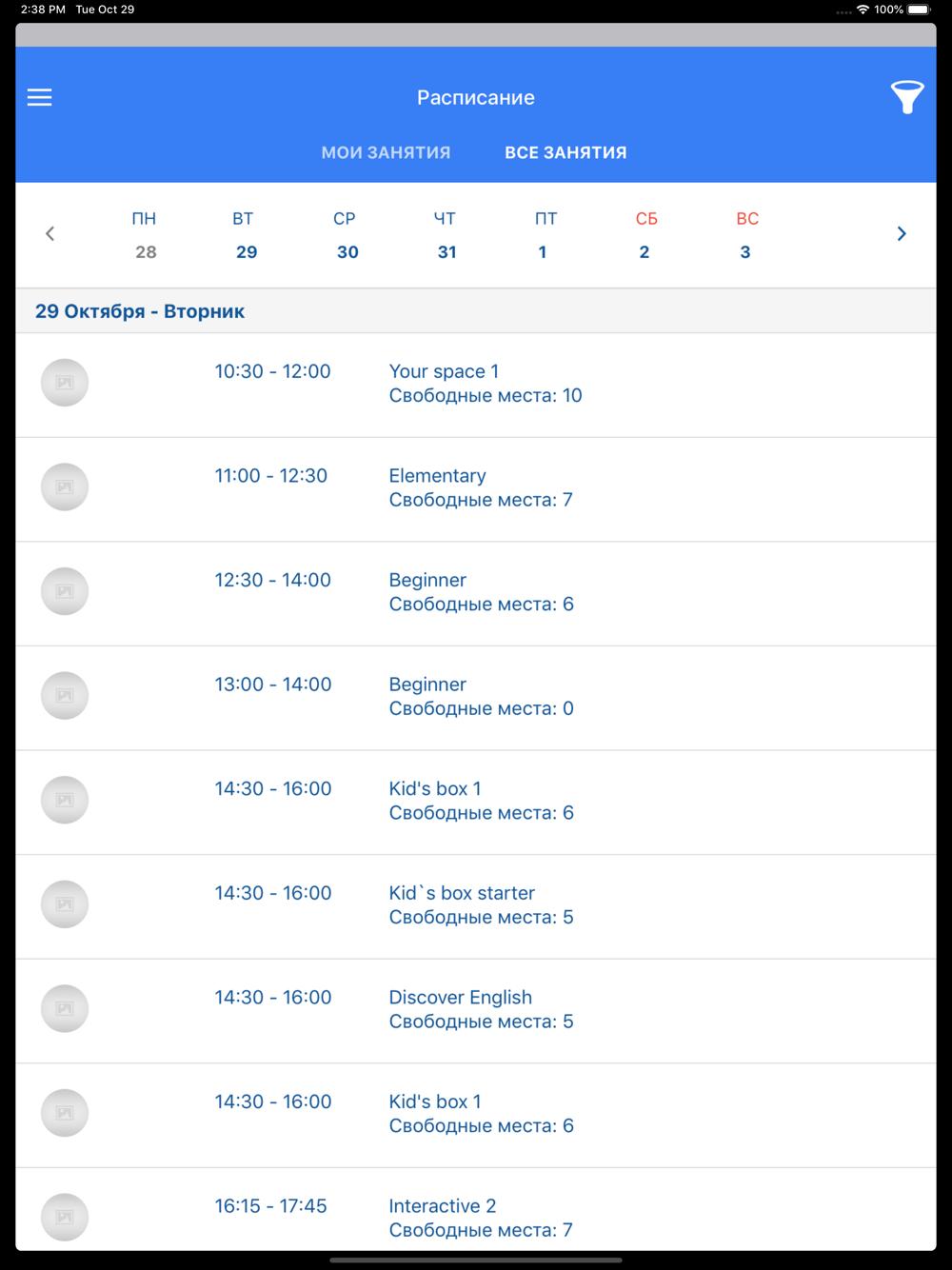Select Sunday 3 in the week strip
The image size is (952, 1270).
pyautogui.click(x=747, y=235)
